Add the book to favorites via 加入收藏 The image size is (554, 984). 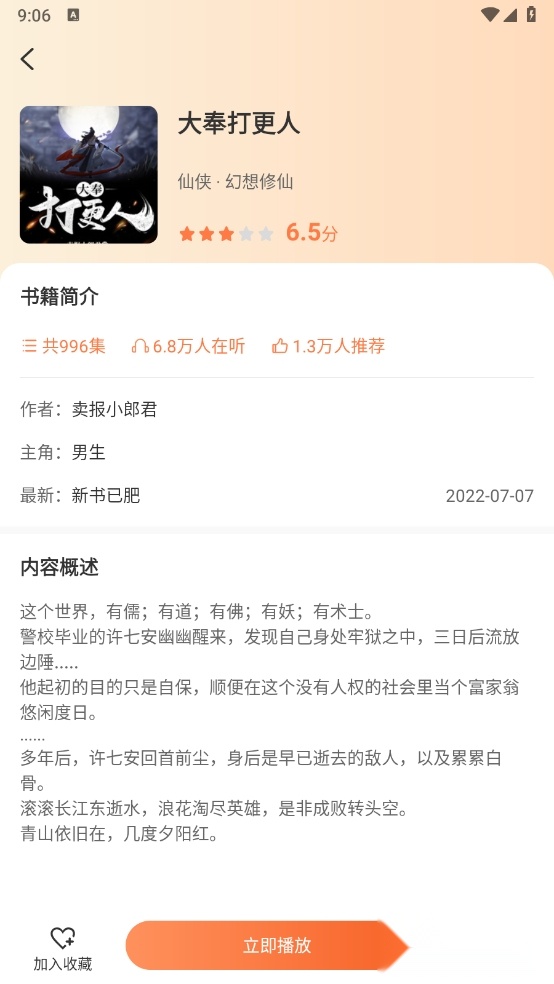tap(63, 949)
